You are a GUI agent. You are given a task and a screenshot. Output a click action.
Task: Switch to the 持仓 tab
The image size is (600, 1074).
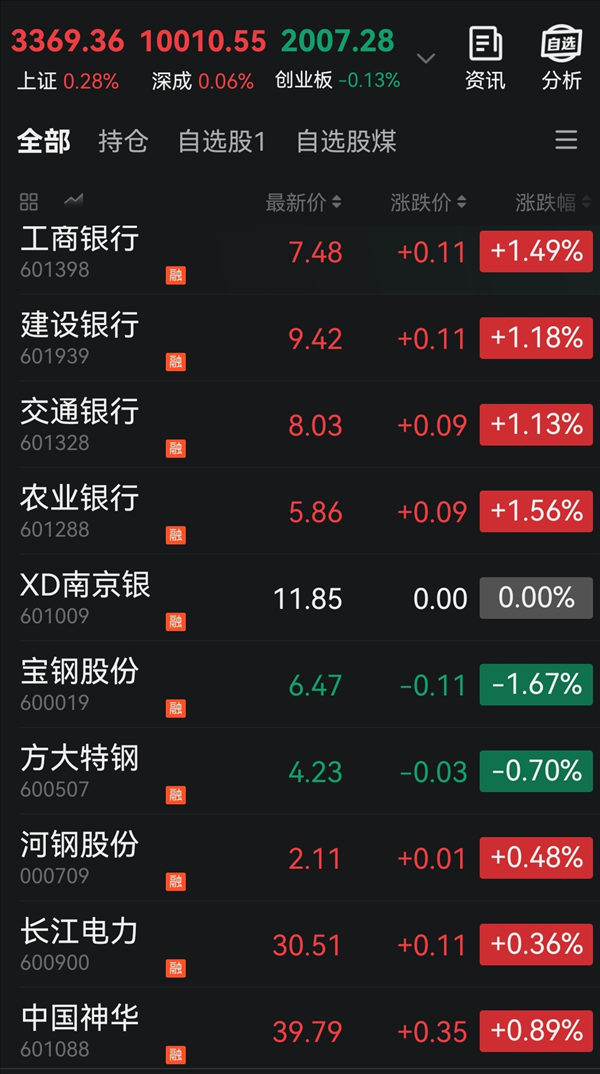123,142
